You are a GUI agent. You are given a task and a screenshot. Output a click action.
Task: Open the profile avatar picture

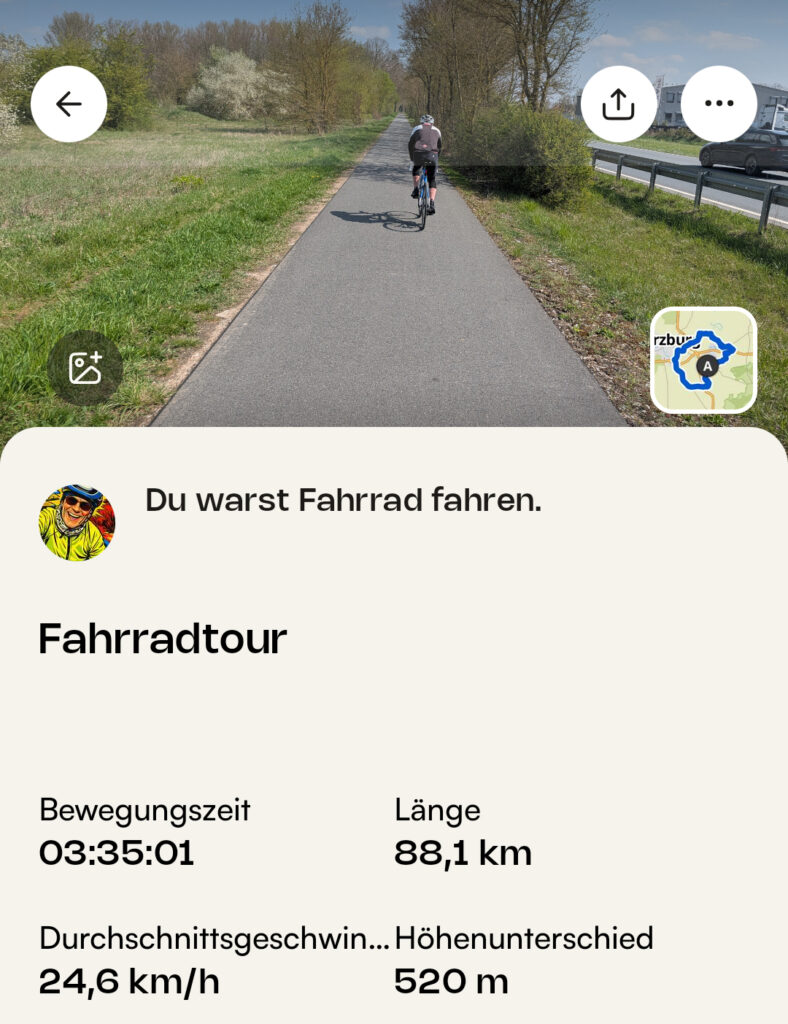[x=77, y=523]
